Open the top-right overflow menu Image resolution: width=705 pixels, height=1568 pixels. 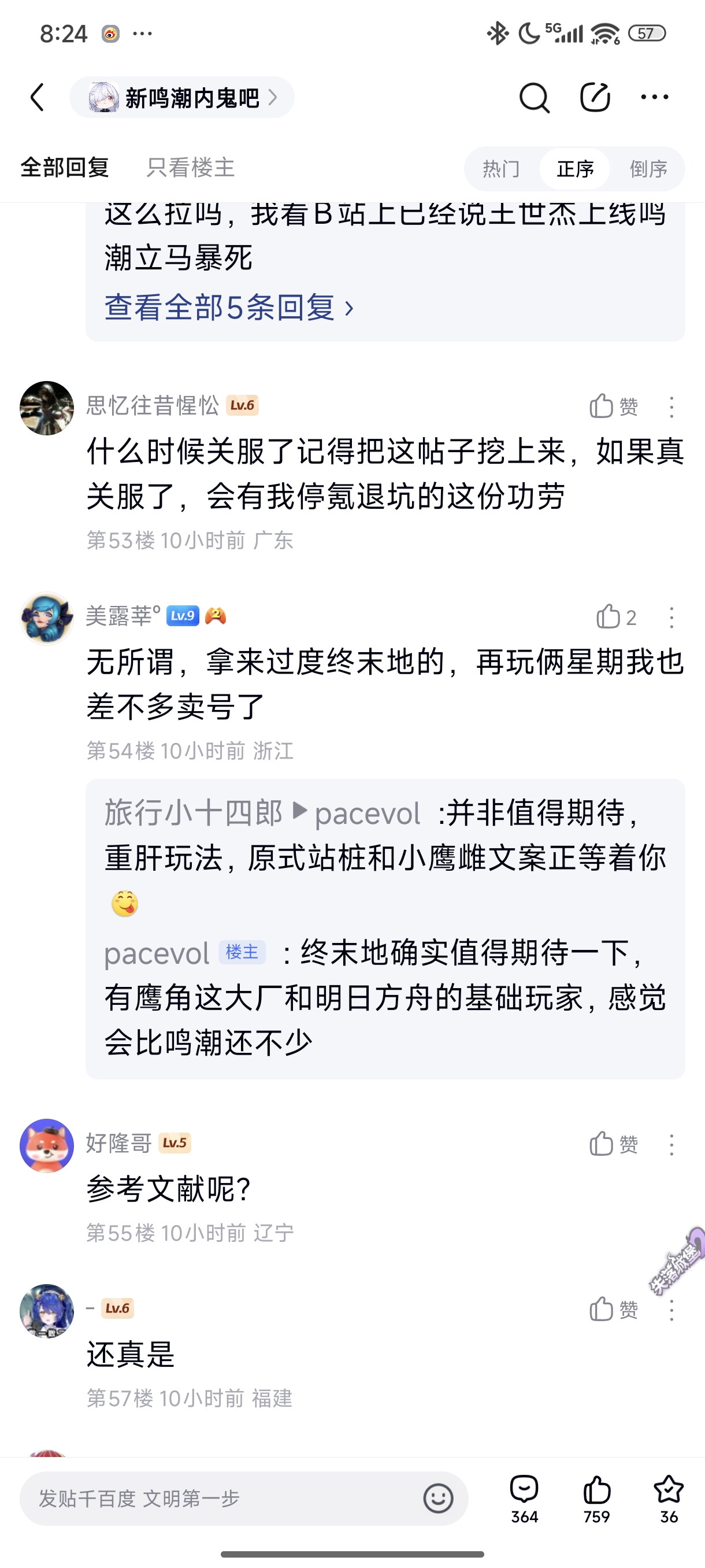[655, 97]
